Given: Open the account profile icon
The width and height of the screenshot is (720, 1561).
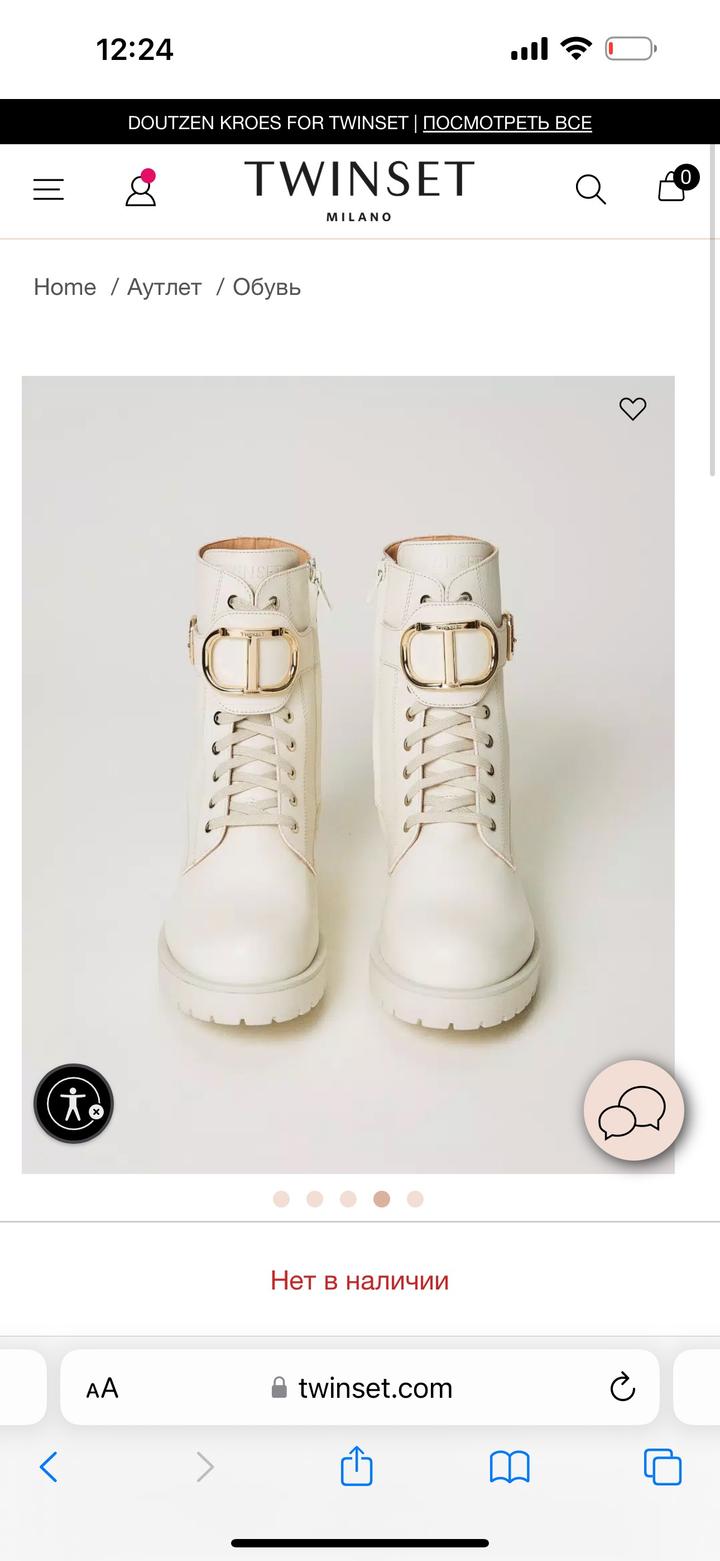Looking at the screenshot, I should pyautogui.click(x=141, y=189).
